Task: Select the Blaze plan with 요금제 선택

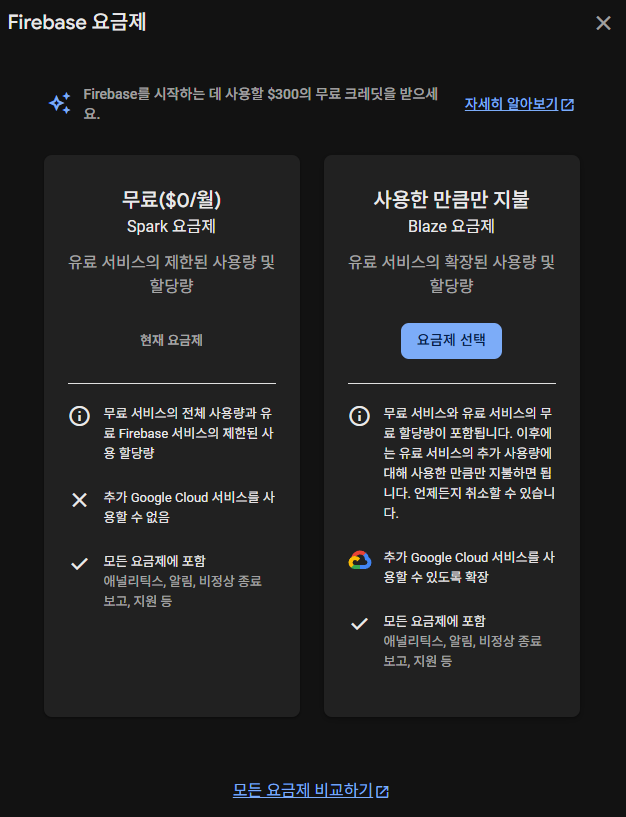Action: 451,340
